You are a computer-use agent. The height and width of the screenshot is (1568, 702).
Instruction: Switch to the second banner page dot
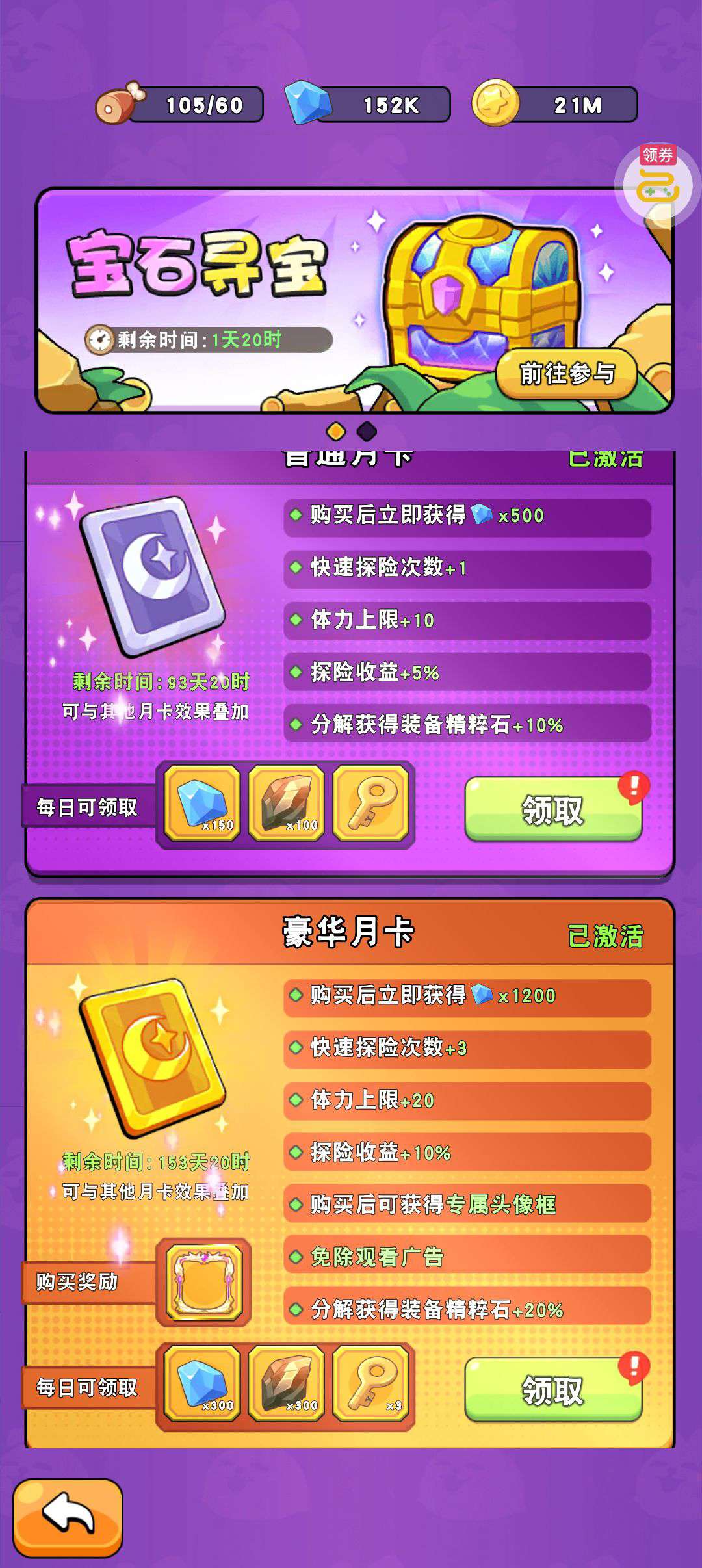[x=367, y=431]
